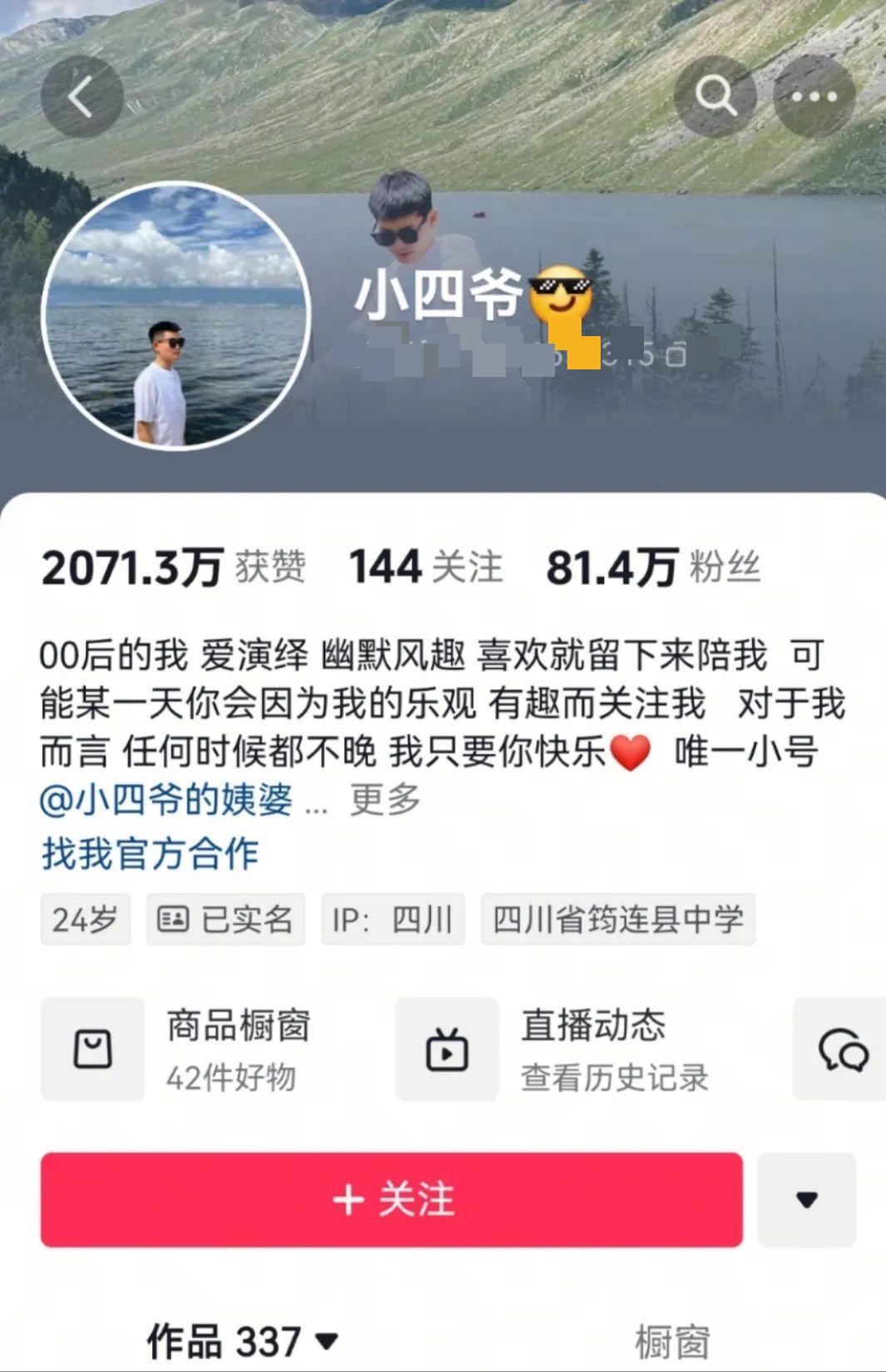
Task: Open the 四川省筠连县中学 school tag
Action: point(617,919)
